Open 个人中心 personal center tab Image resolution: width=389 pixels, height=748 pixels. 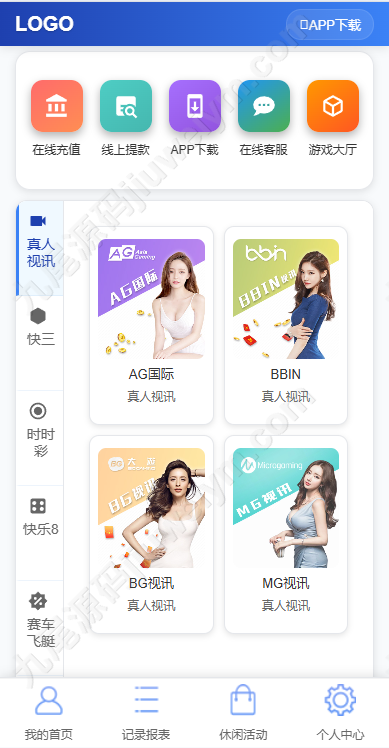[x=340, y=713]
